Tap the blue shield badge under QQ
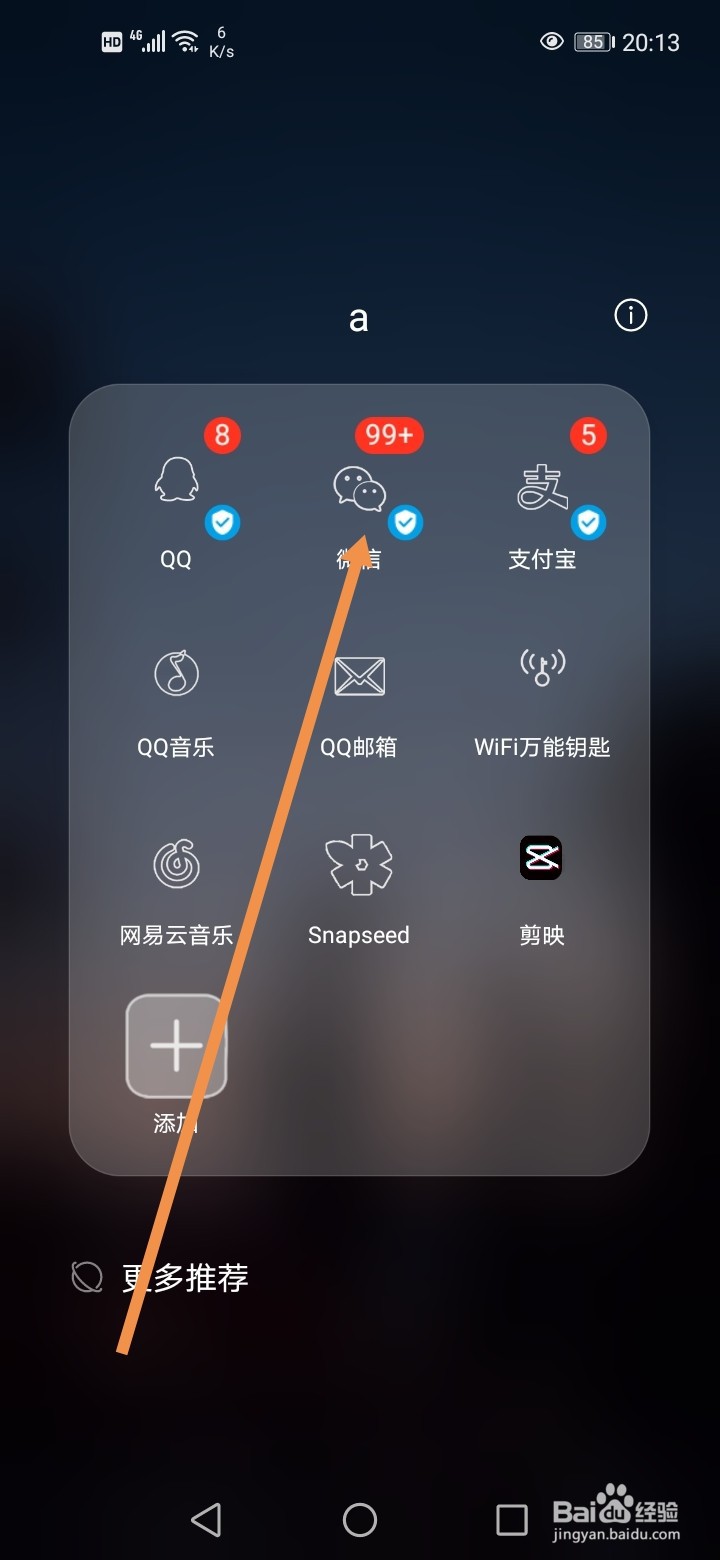720x1560 pixels. tap(222, 522)
